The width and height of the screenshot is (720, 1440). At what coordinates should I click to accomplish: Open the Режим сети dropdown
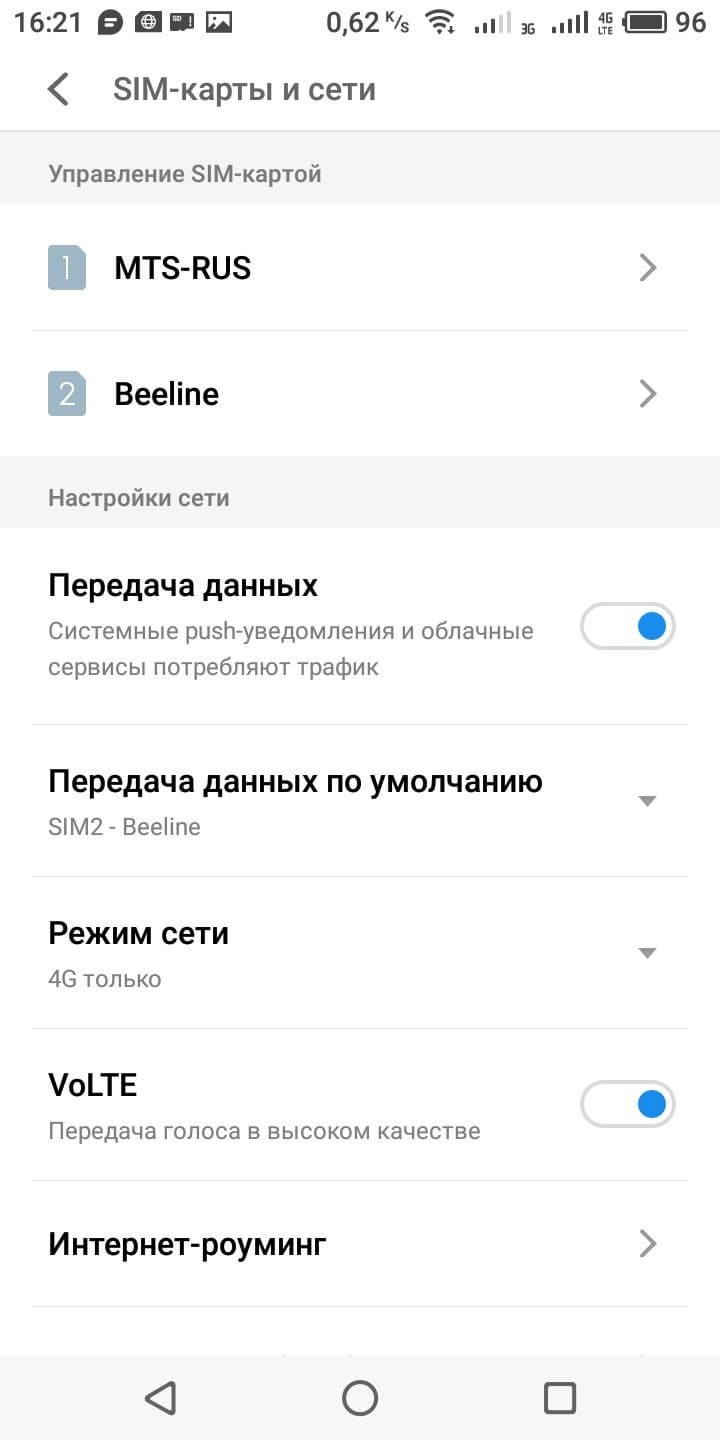coord(646,952)
